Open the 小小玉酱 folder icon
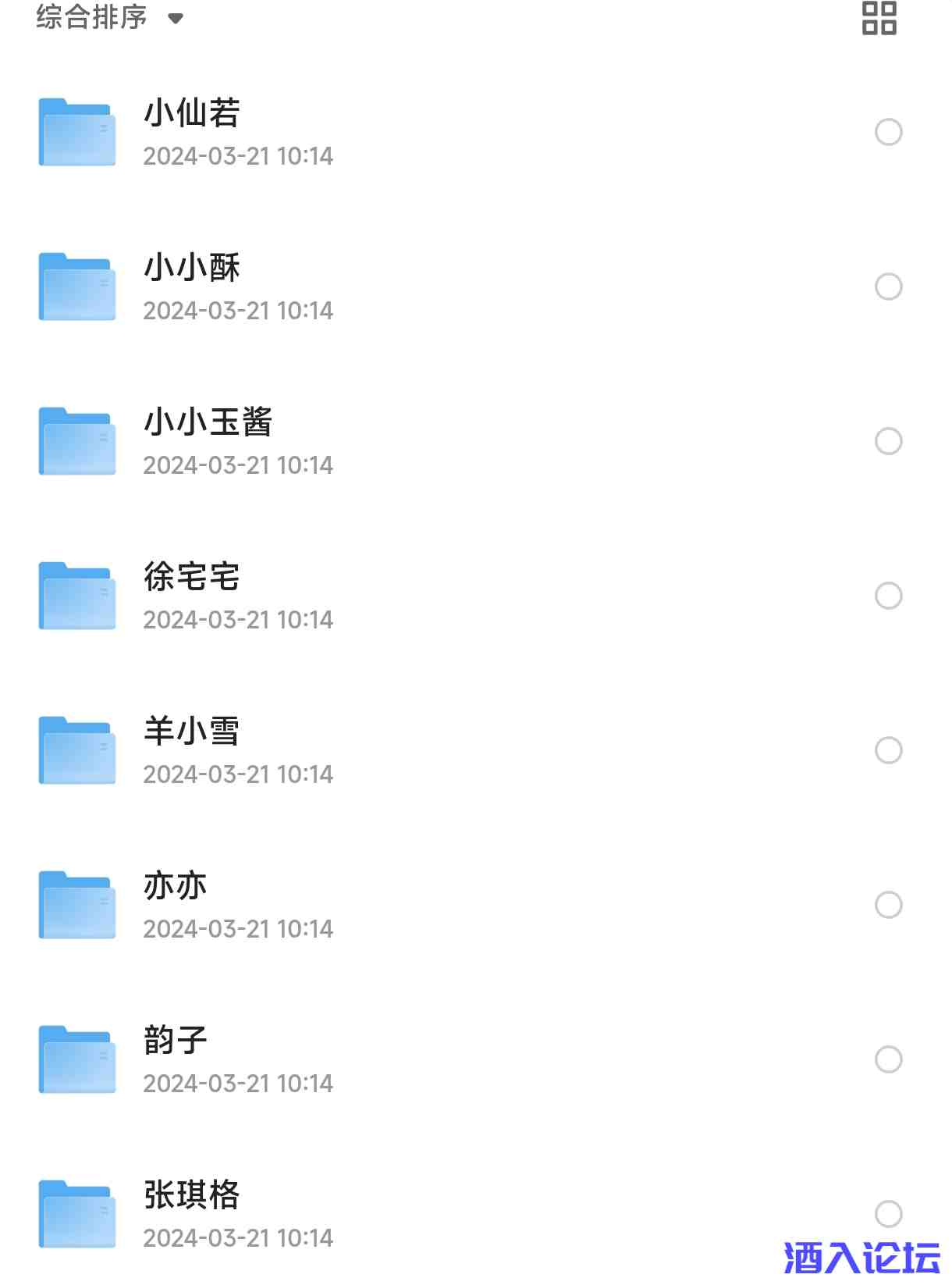This screenshot has width=952, height=1285. [76, 440]
